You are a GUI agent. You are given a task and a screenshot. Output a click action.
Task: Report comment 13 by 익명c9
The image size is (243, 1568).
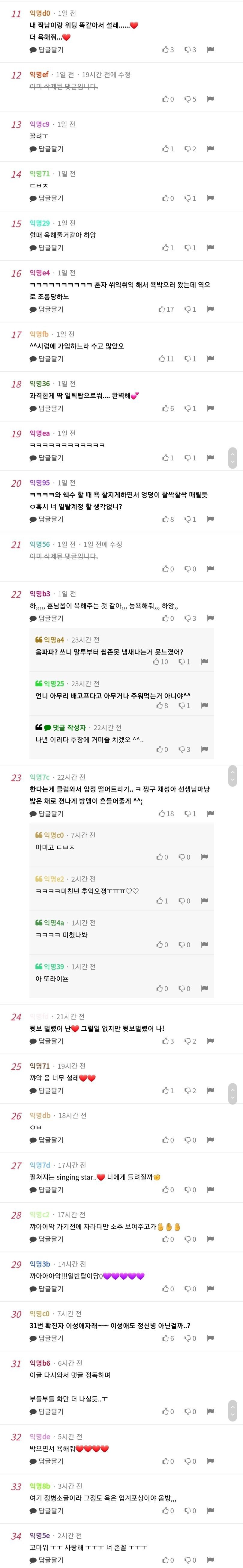click(x=210, y=149)
